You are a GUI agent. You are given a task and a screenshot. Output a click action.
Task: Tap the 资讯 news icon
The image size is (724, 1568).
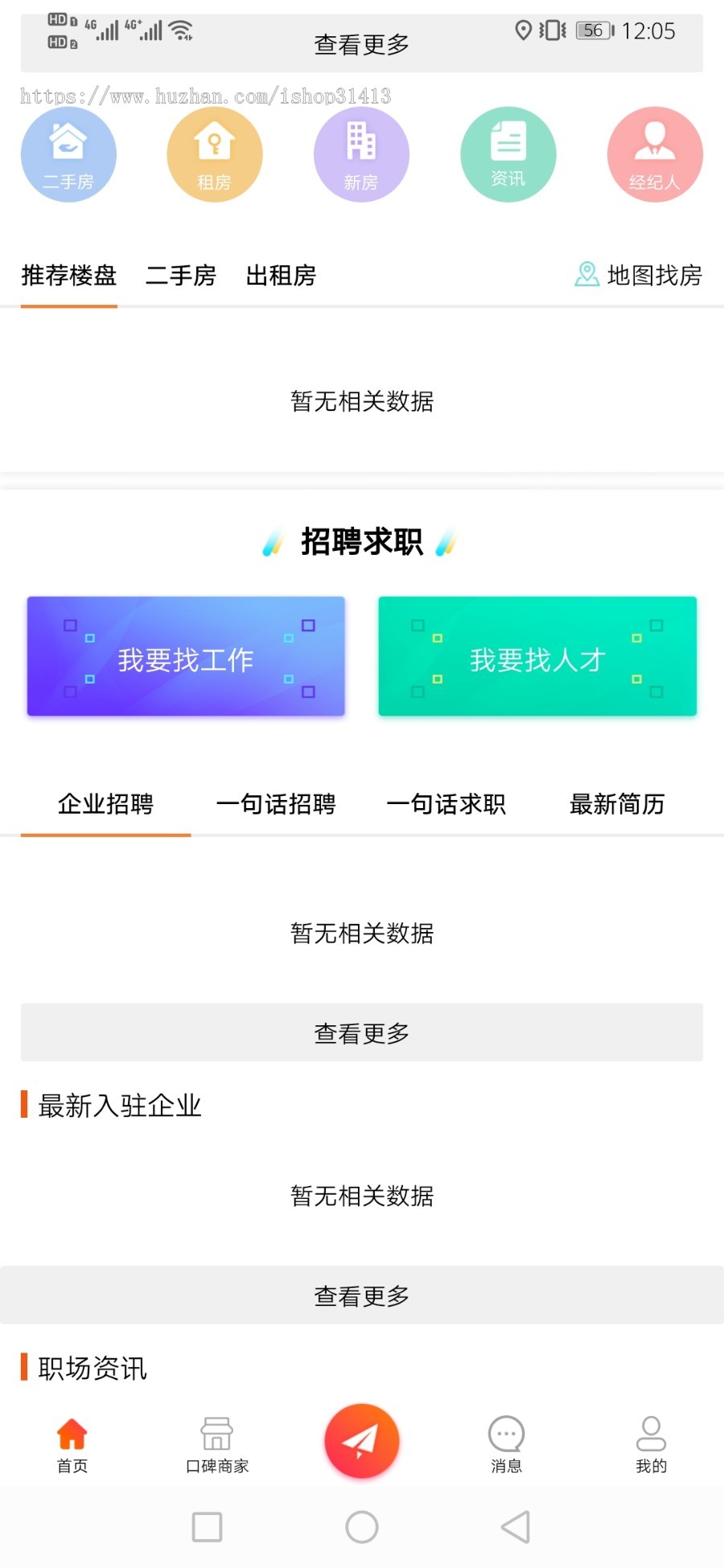tap(508, 154)
